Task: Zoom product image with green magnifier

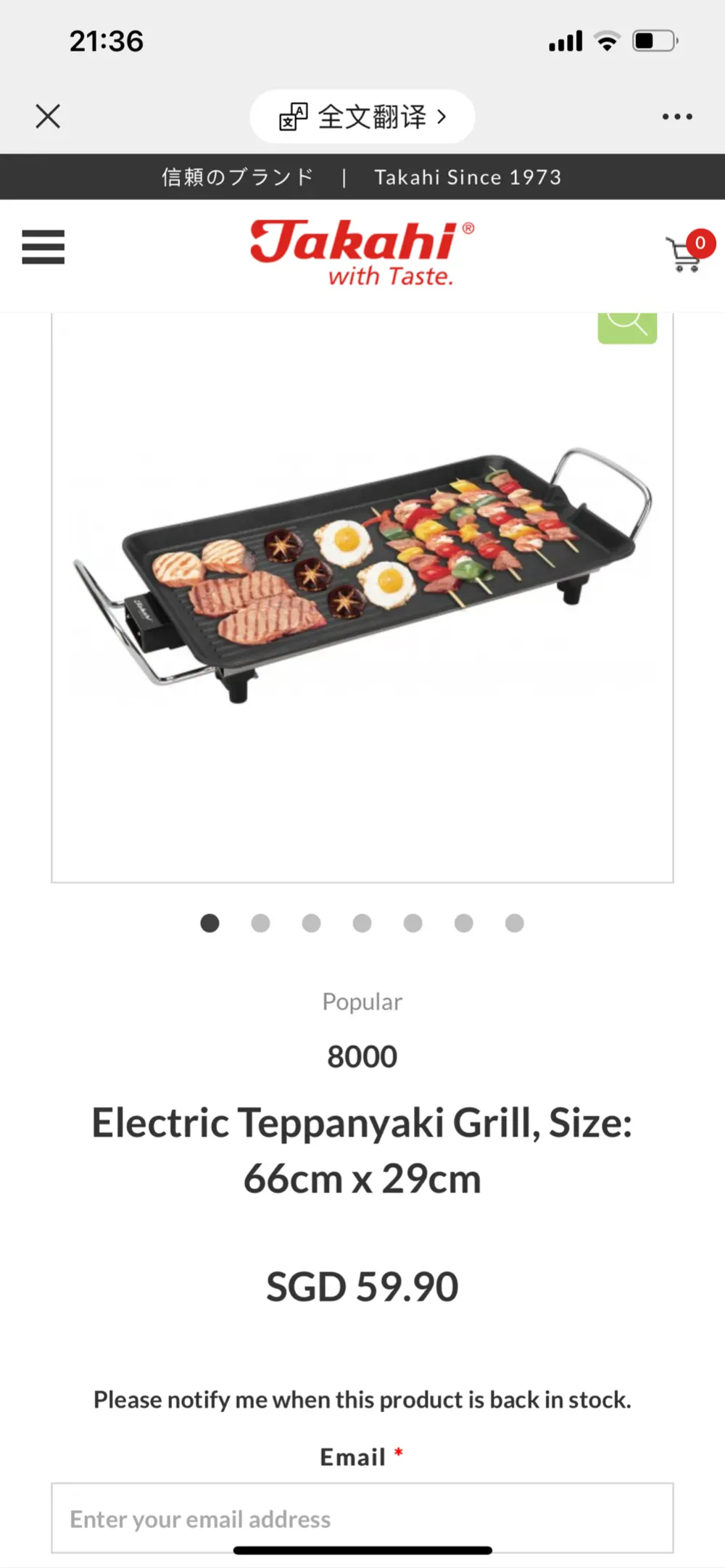Action: [x=627, y=328]
